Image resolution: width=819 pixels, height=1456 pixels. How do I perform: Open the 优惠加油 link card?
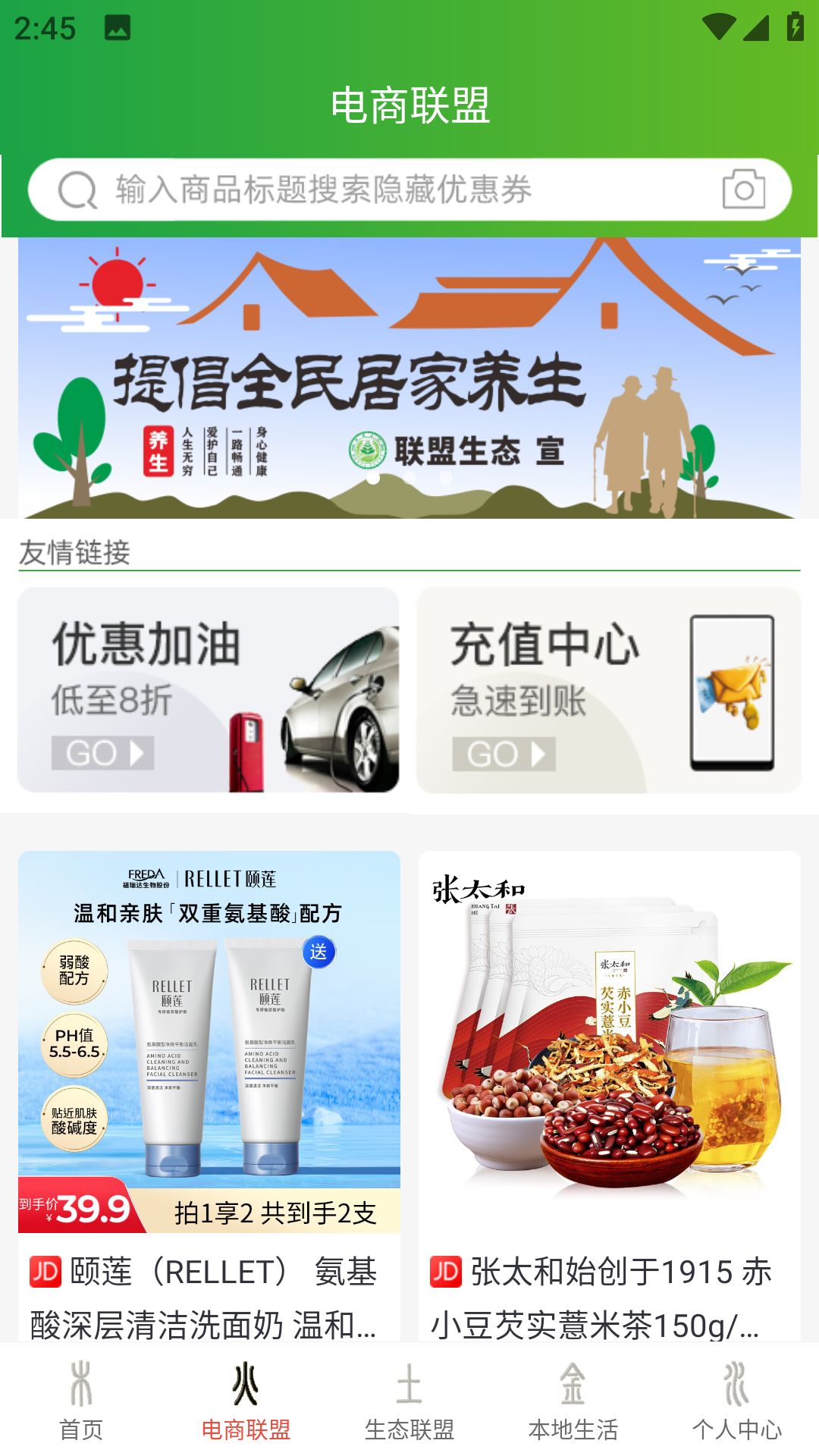click(x=209, y=690)
